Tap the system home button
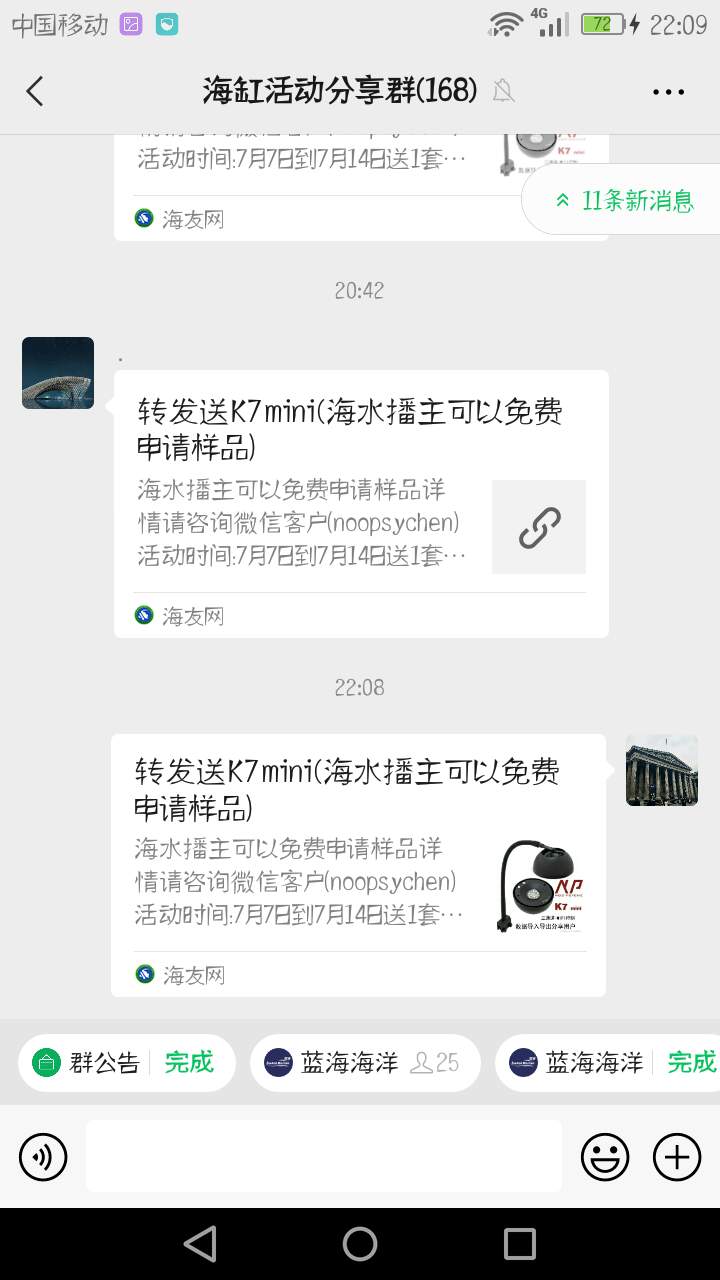Viewport: 720px width, 1280px height. 360,1244
